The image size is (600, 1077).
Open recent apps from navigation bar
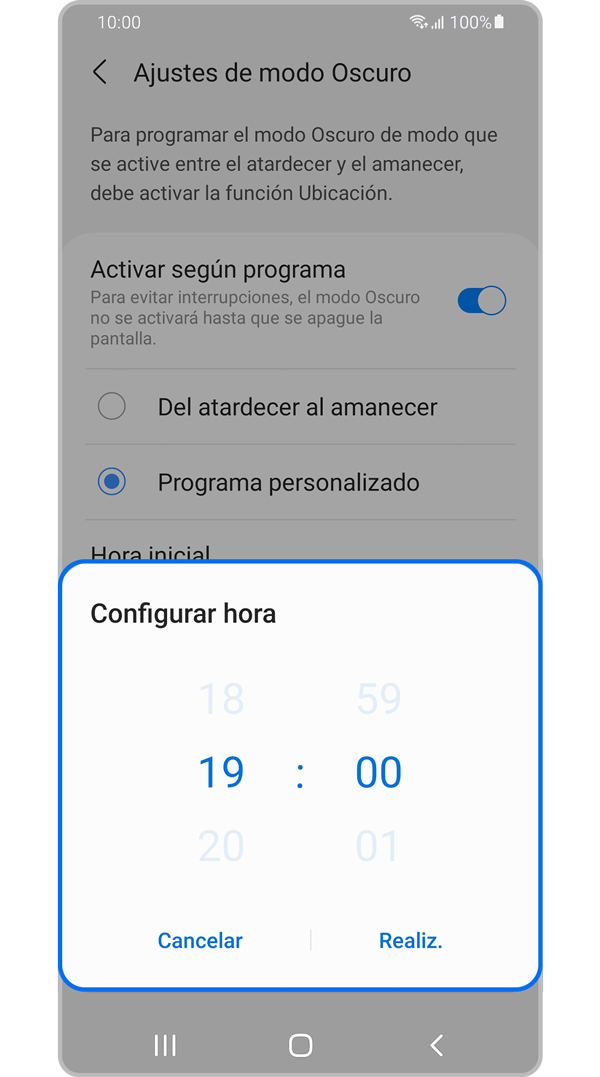click(165, 1045)
